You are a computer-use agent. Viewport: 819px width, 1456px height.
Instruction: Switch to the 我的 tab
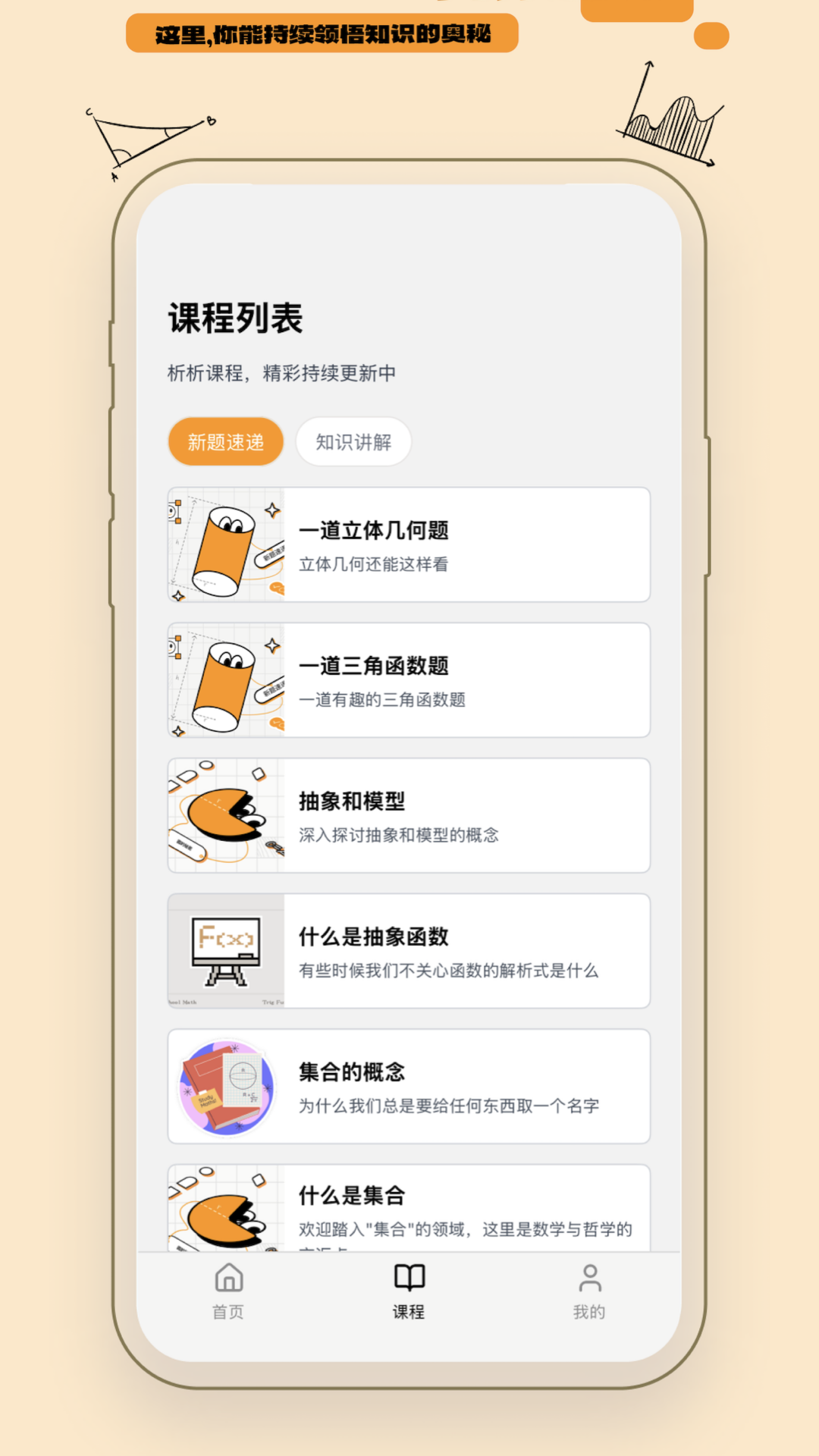click(590, 1289)
